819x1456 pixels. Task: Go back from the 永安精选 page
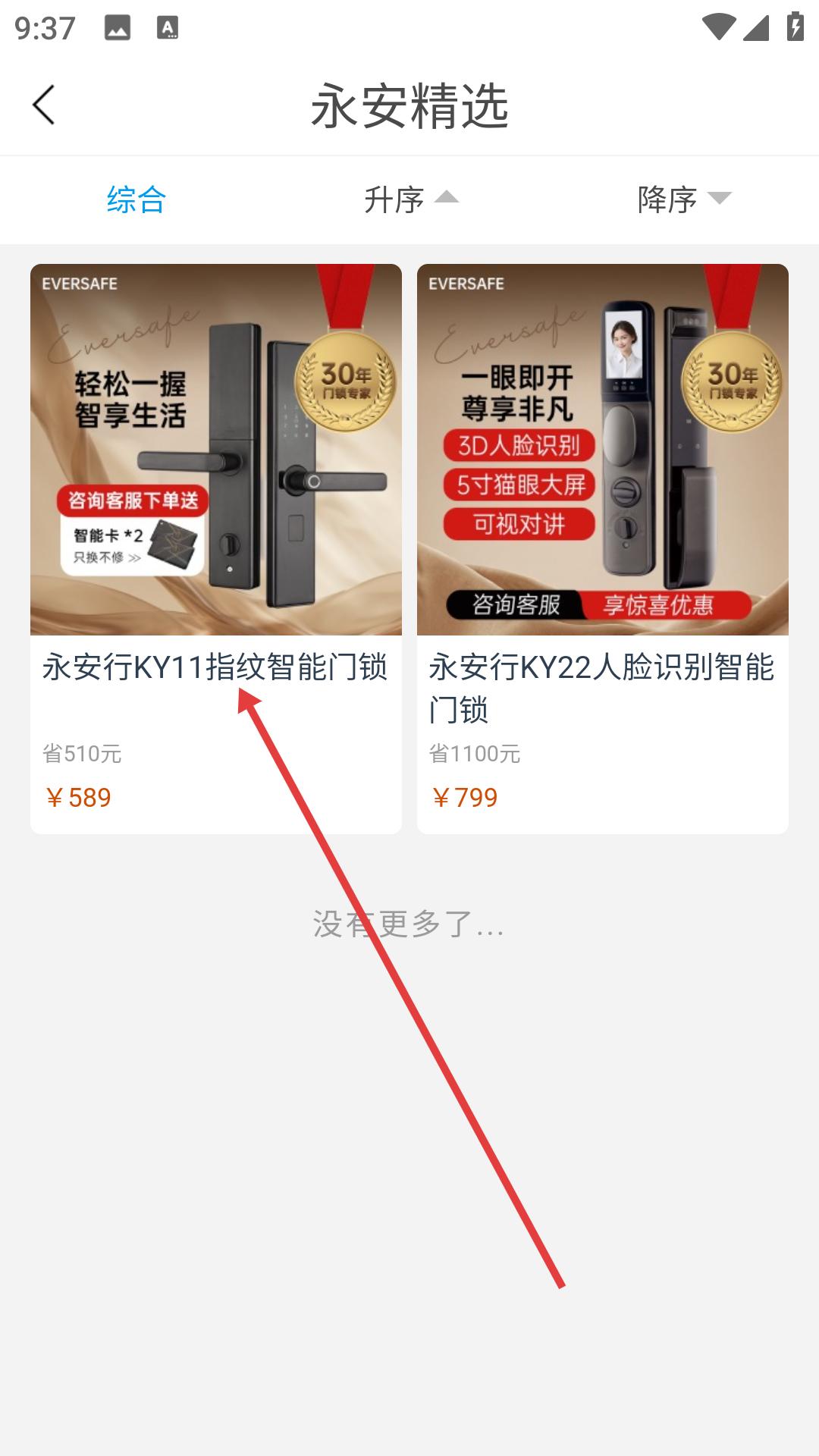click(44, 105)
